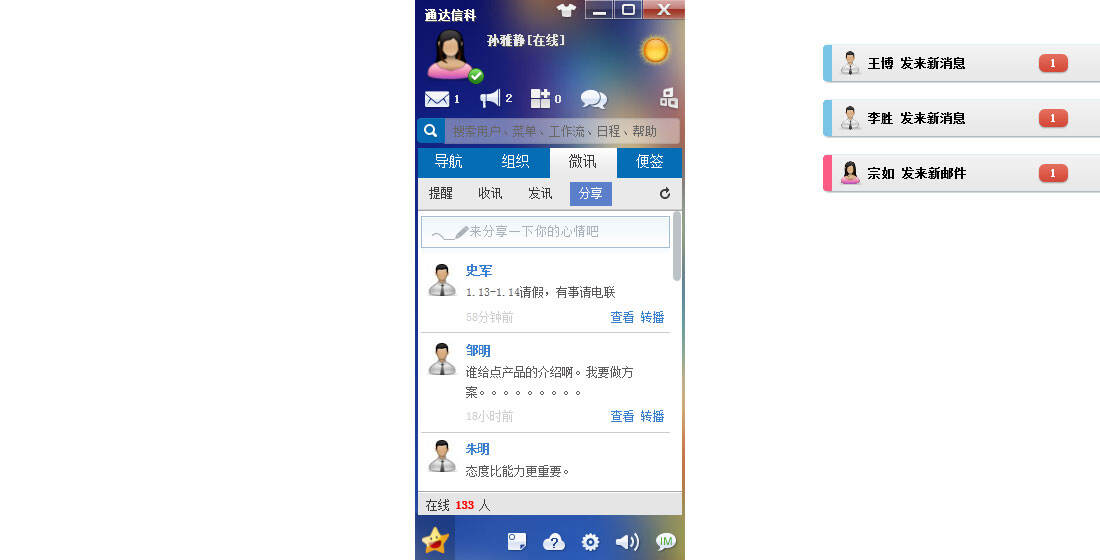
Task: Switch to the 便签 tab
Action: [x=650, y=162]
